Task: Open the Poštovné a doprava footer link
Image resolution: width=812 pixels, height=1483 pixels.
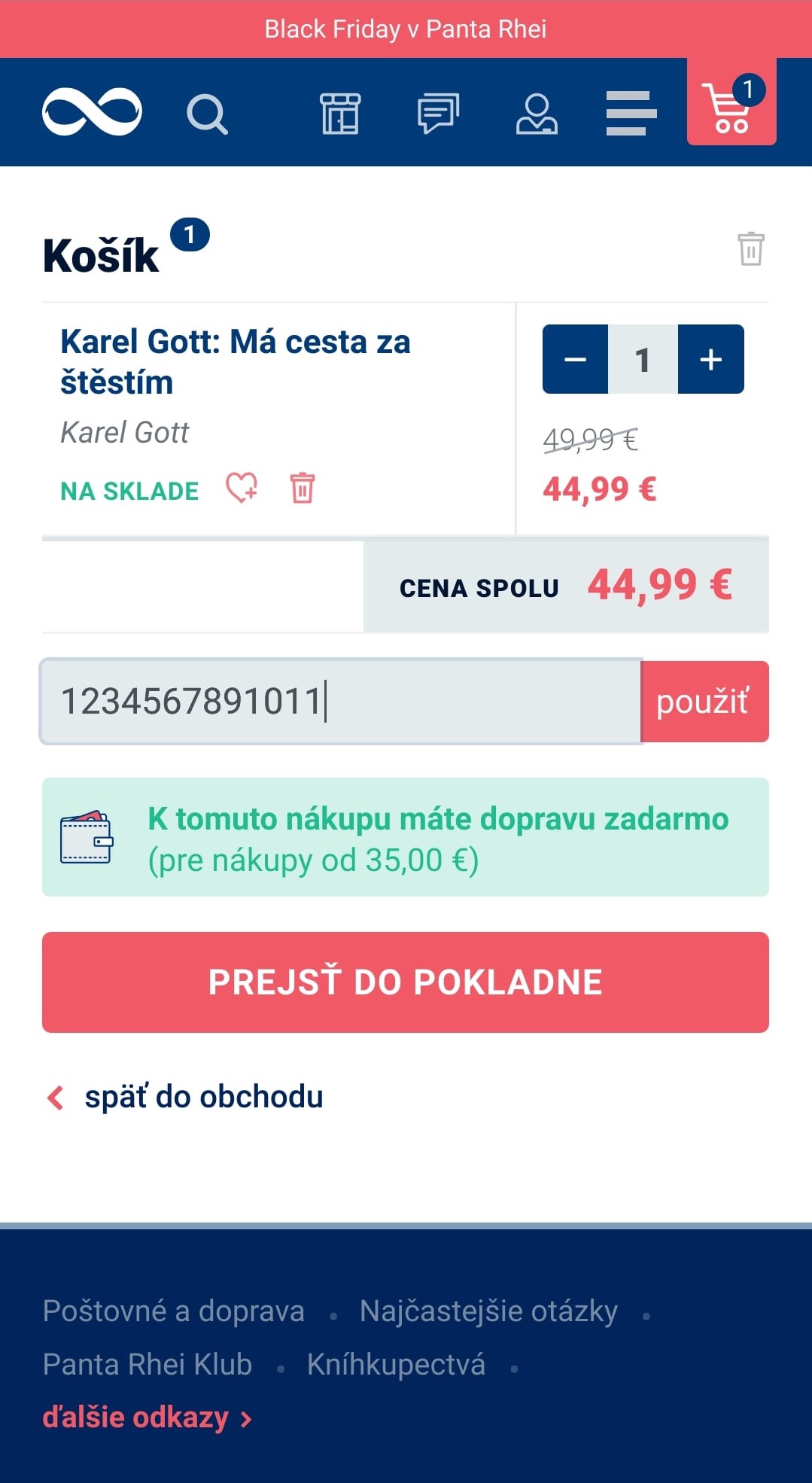Action: pos(174,1311)
